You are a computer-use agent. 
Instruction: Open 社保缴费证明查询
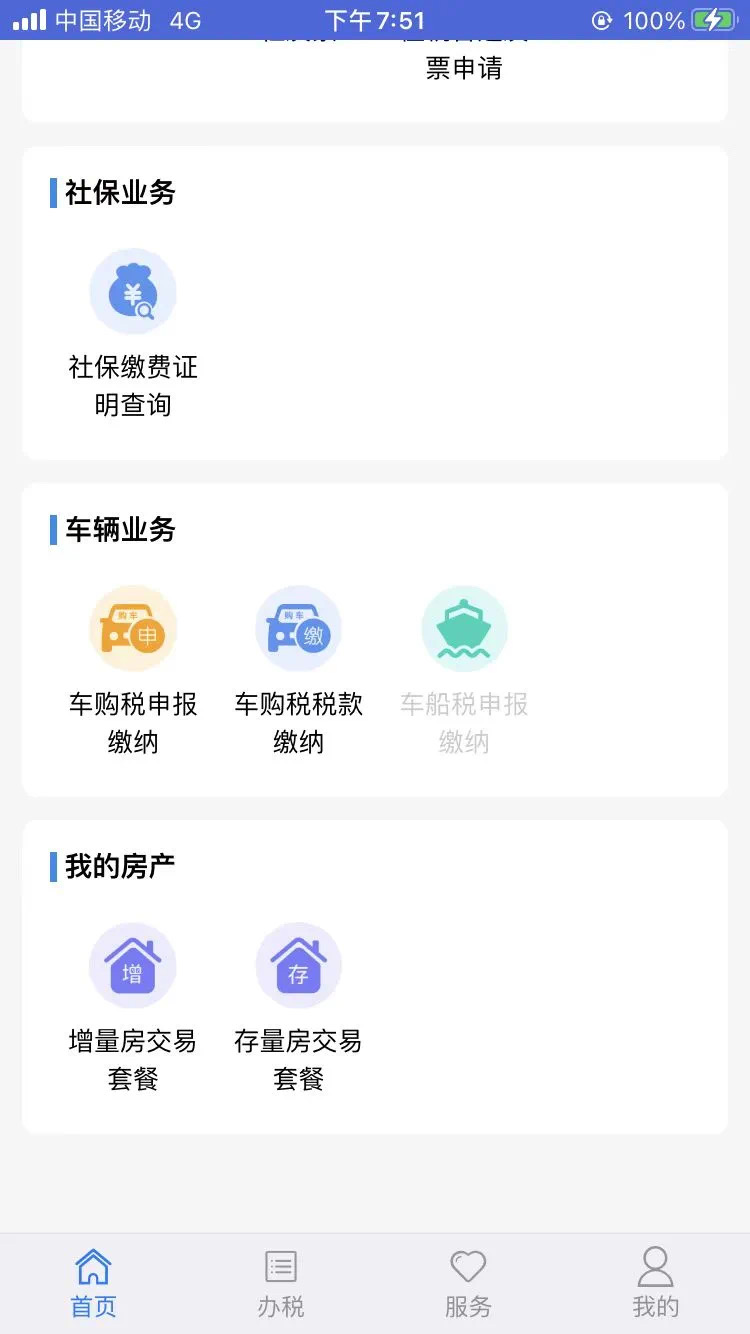(x=133, y=333)
